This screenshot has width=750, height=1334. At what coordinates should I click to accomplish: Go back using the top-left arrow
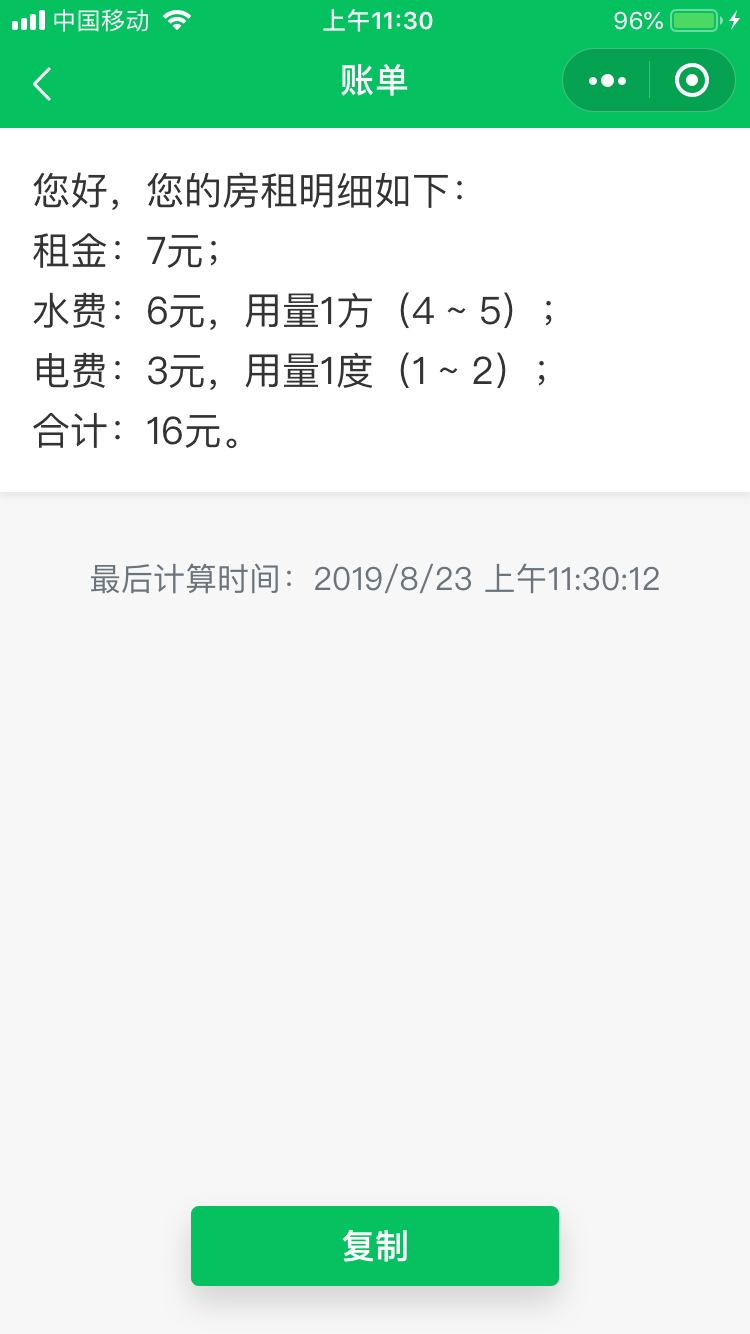42,84
